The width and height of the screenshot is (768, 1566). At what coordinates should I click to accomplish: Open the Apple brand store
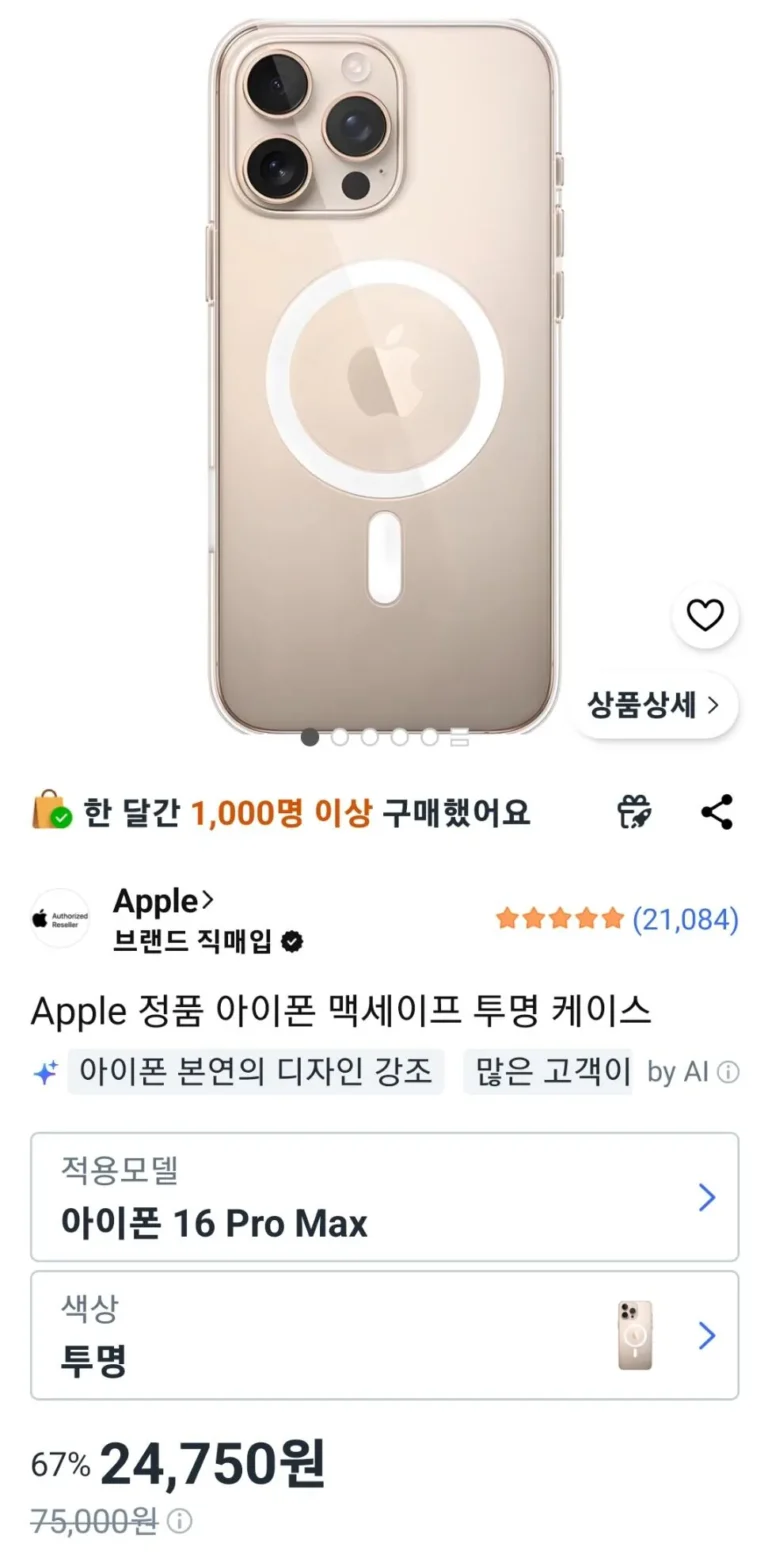pos(162,901)
